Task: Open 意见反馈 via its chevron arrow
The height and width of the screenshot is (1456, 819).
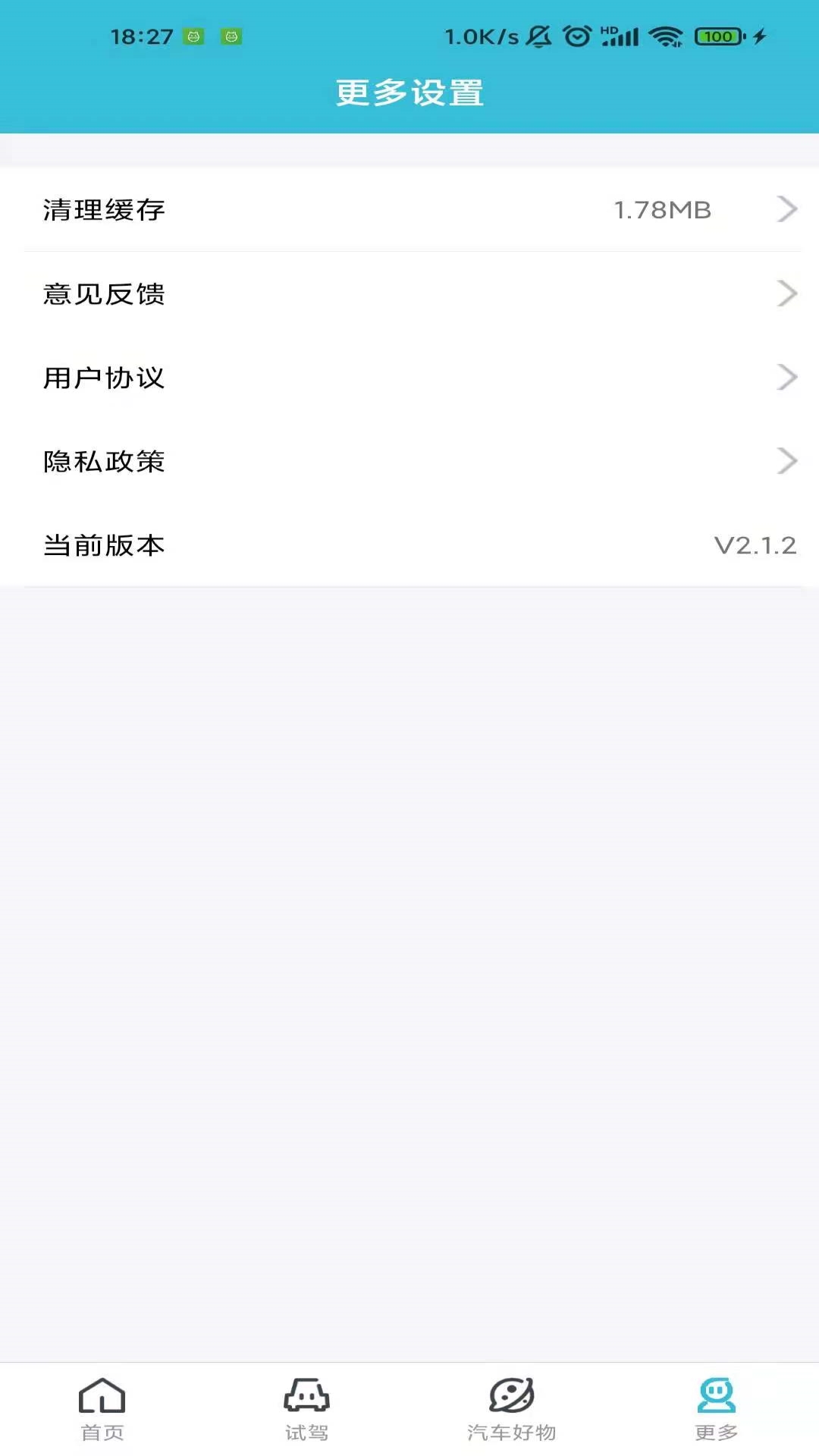Action: tap(786, 294)
